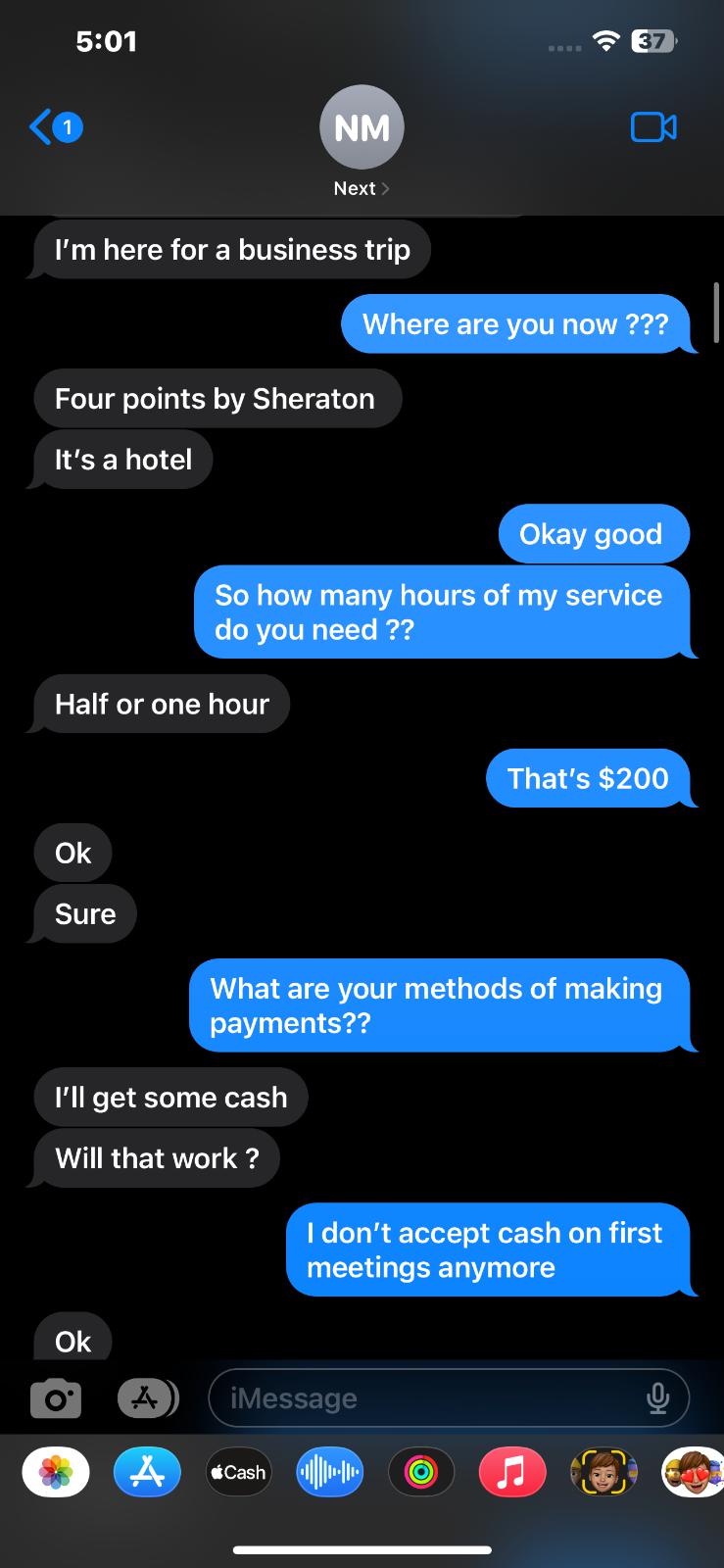Focus the iMessage text field

click(431, 1398)
